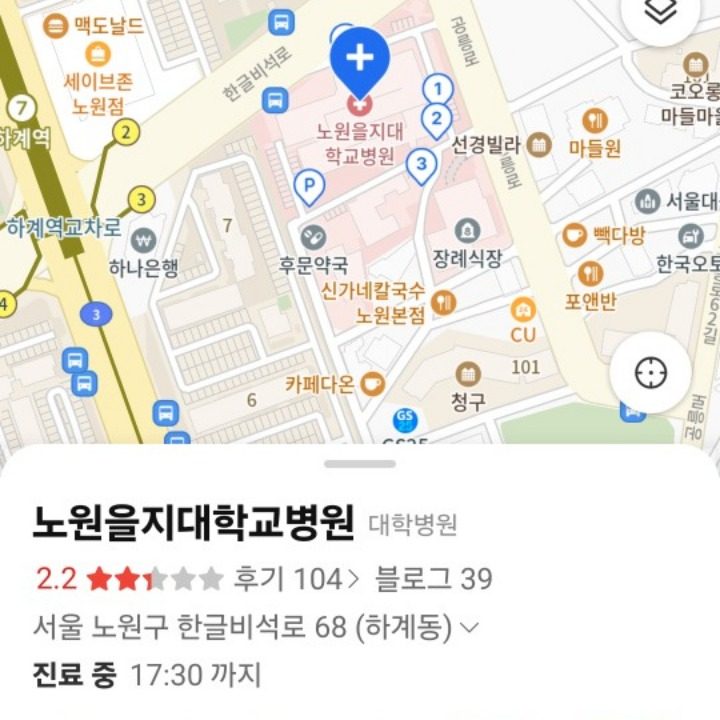This screenshot has width=720, height=720.
Task: Select the CU convenience store marker
Action: [x=523, y=310]
